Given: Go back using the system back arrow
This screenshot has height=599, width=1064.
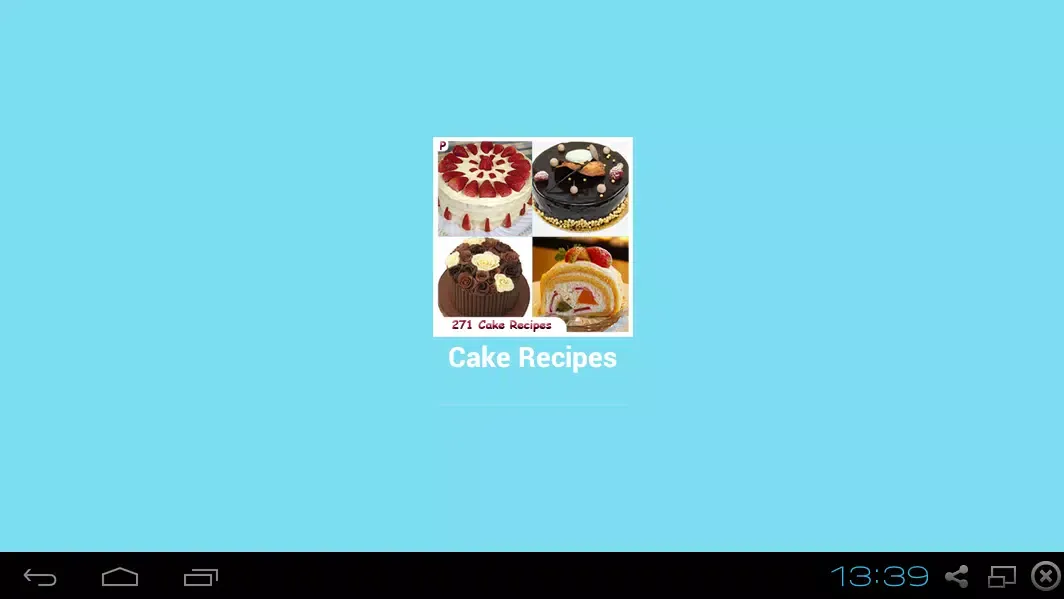Looking at the screenshot, I should click(x=40, y=577).
